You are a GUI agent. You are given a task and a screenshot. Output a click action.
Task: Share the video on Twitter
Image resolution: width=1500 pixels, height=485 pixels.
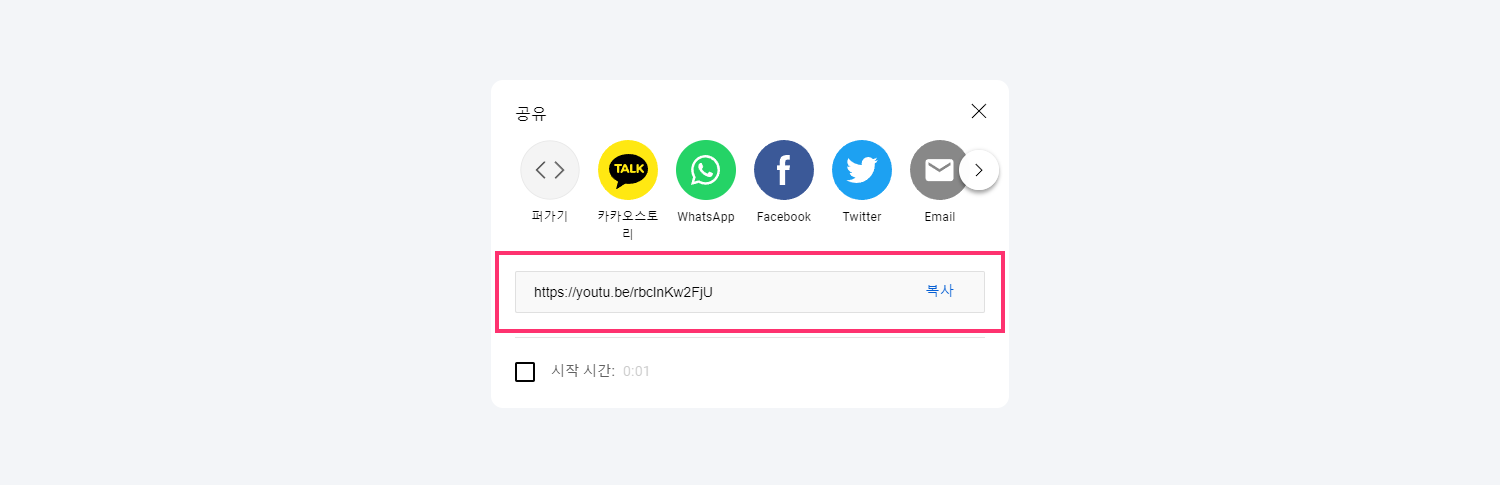point(862,170)
